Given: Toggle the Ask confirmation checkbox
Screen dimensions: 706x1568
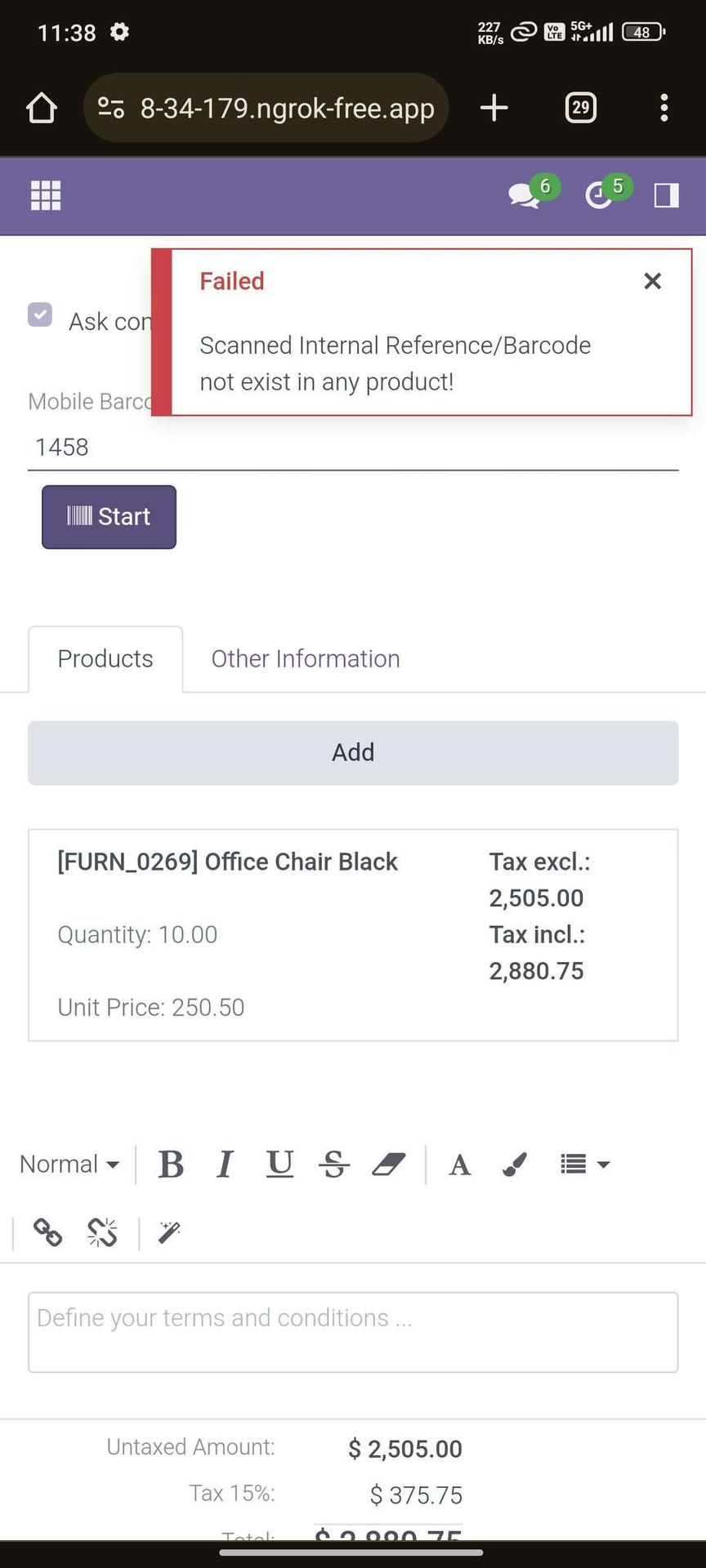Looking at the screenshot, I should pyautogui.click(x=40, y=314).
